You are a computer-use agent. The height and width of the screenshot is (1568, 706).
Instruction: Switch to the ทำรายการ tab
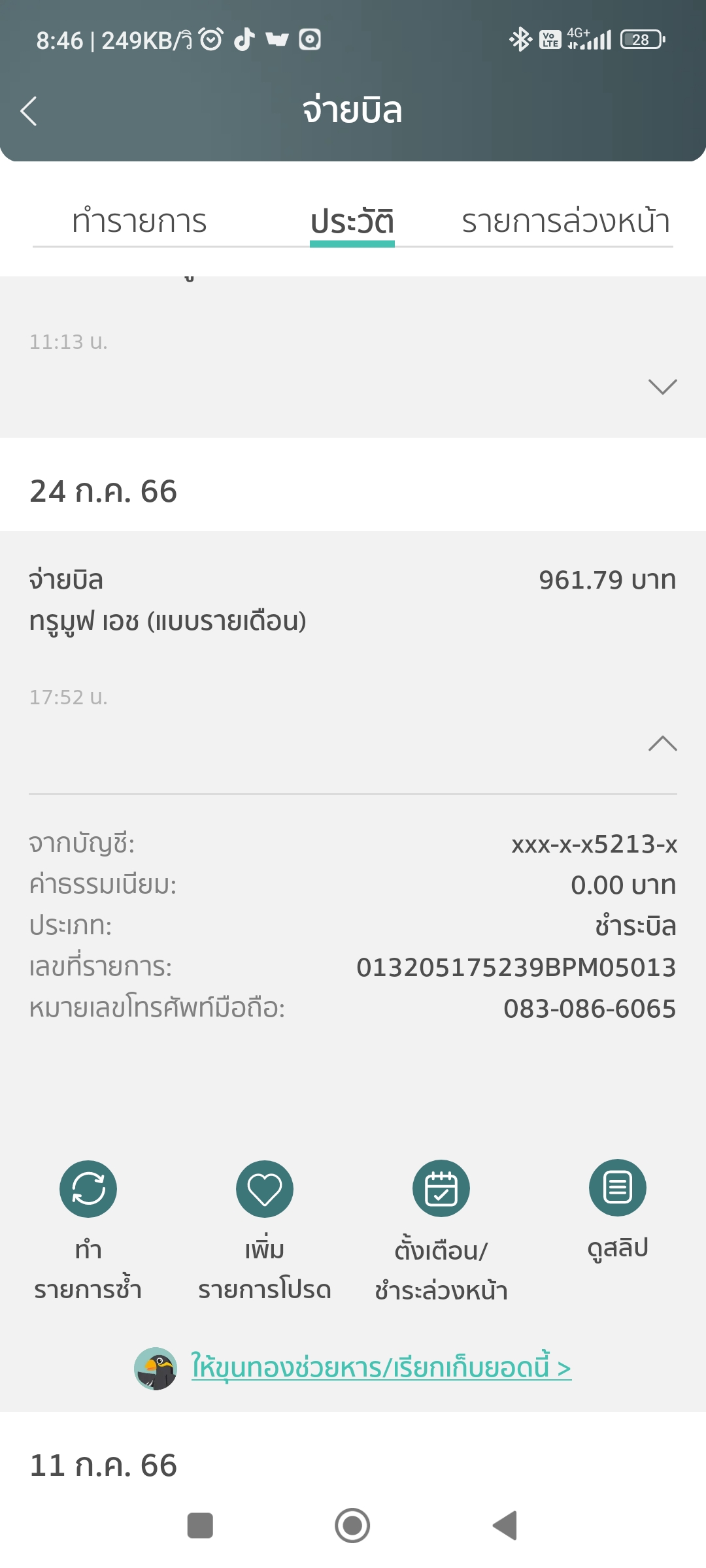(139, 221)
